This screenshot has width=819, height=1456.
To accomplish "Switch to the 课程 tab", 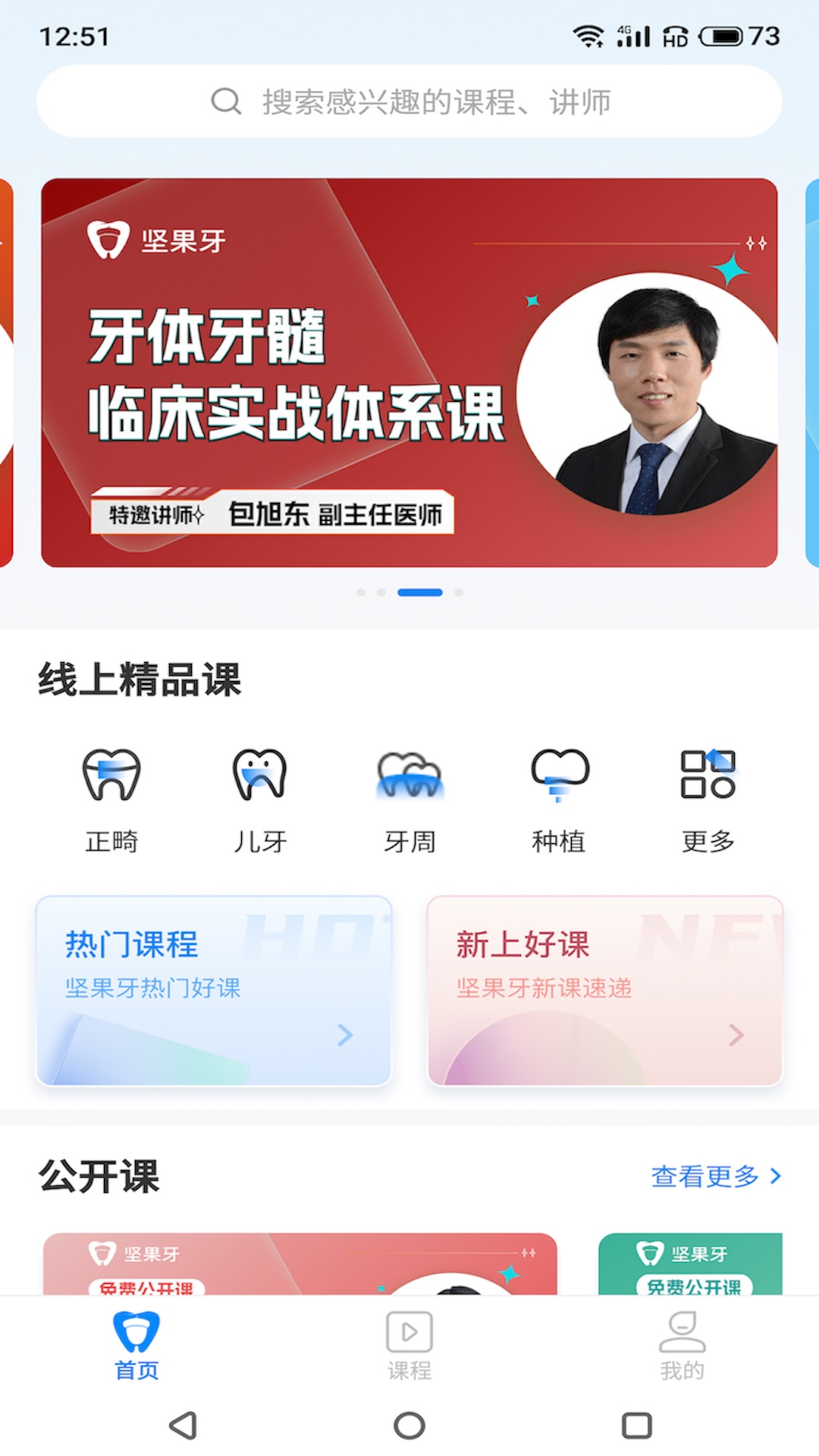I will click(408, 1346).
